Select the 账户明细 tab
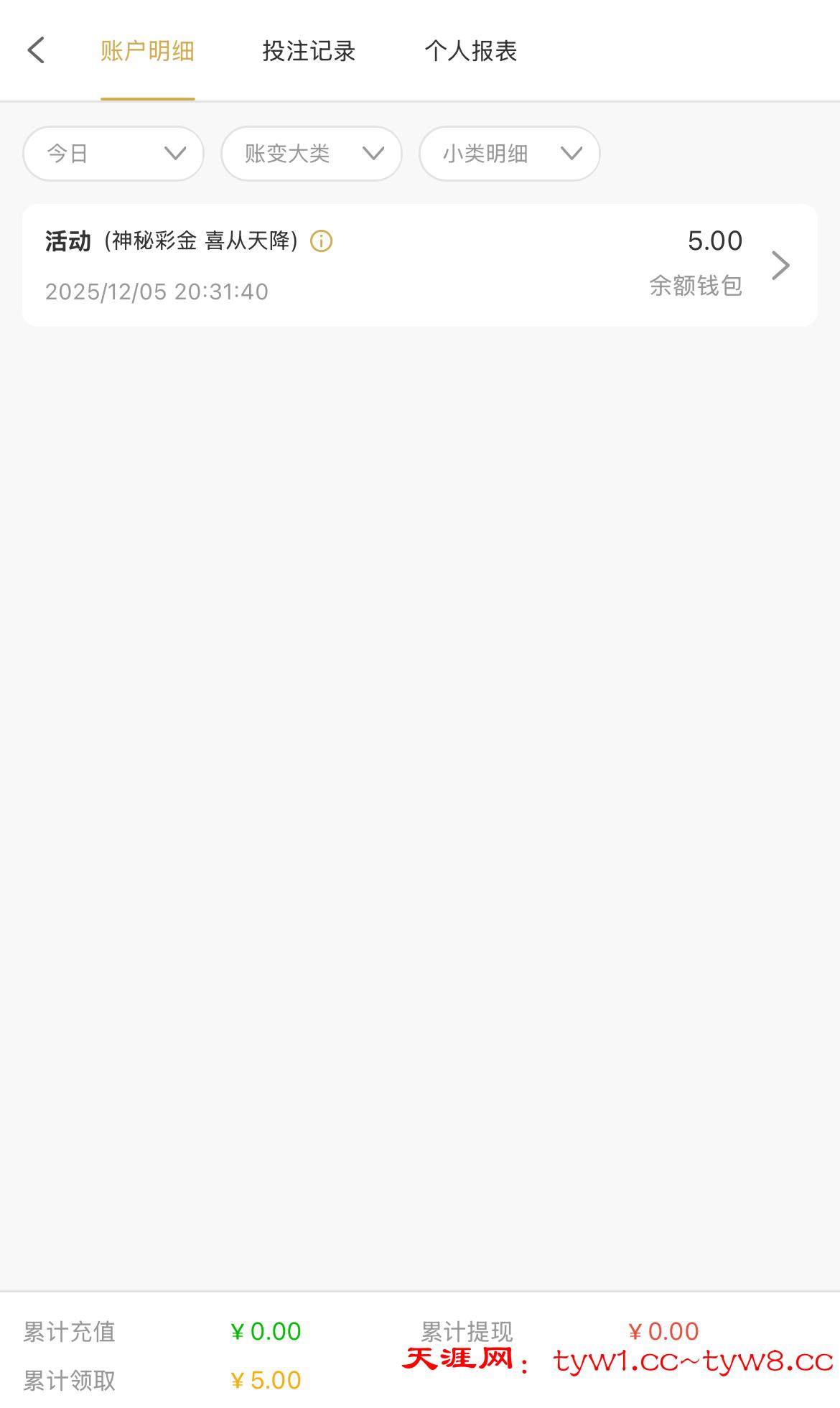Image resolution: width=840 pixels, height=1408 pixels. click(x=147, y=51)
